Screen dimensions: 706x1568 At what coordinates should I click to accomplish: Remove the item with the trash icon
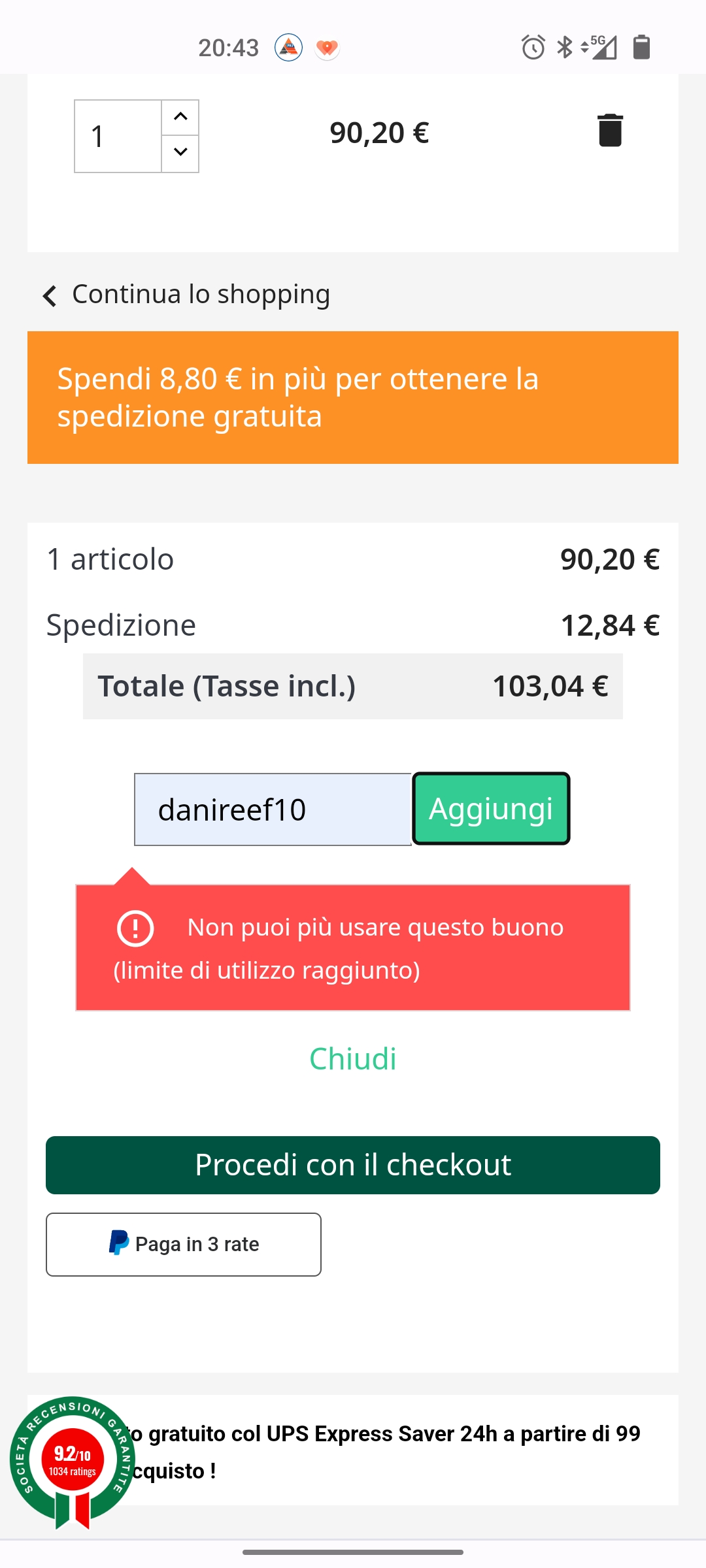click(610, 130)
